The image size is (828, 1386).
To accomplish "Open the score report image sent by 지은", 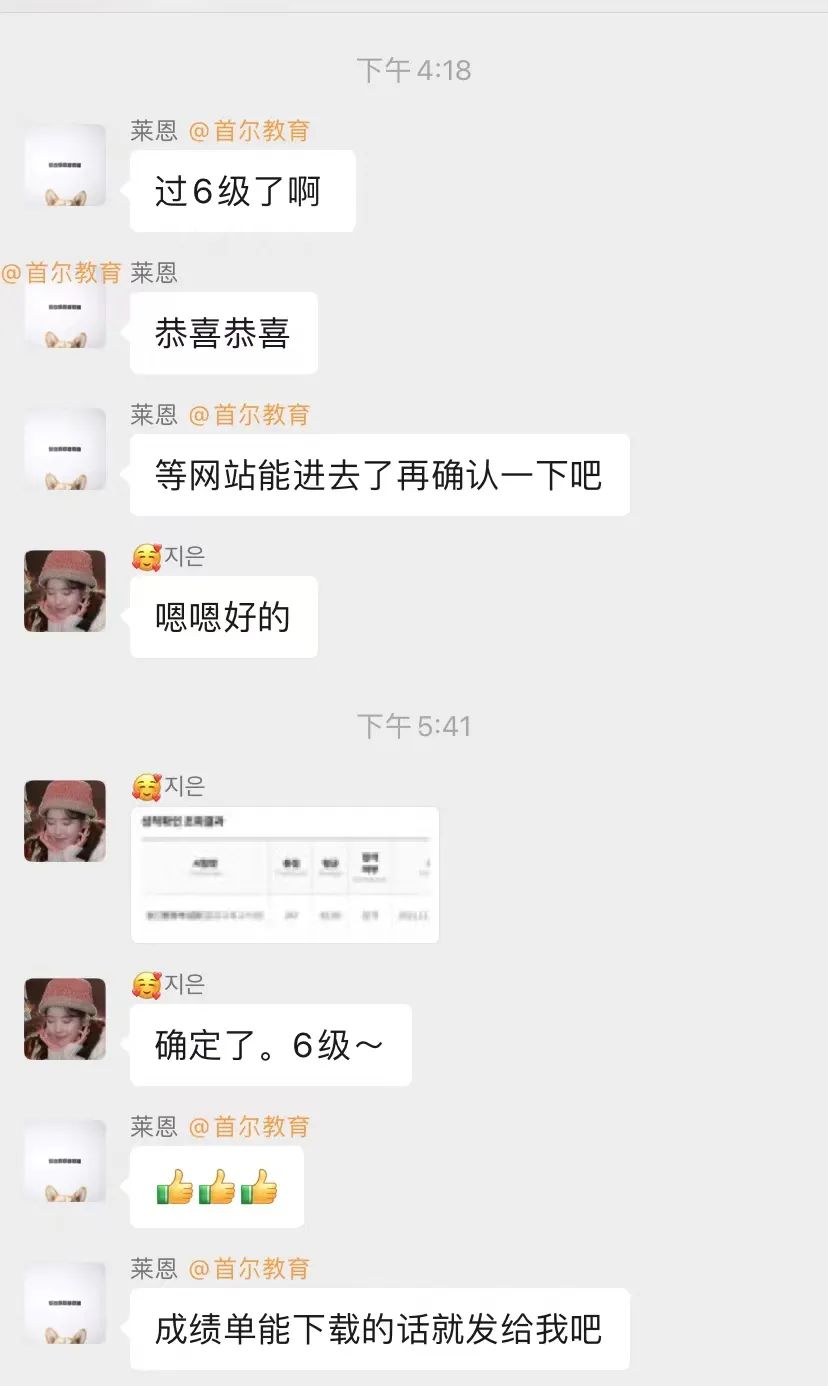I will [x=285, y=874].
